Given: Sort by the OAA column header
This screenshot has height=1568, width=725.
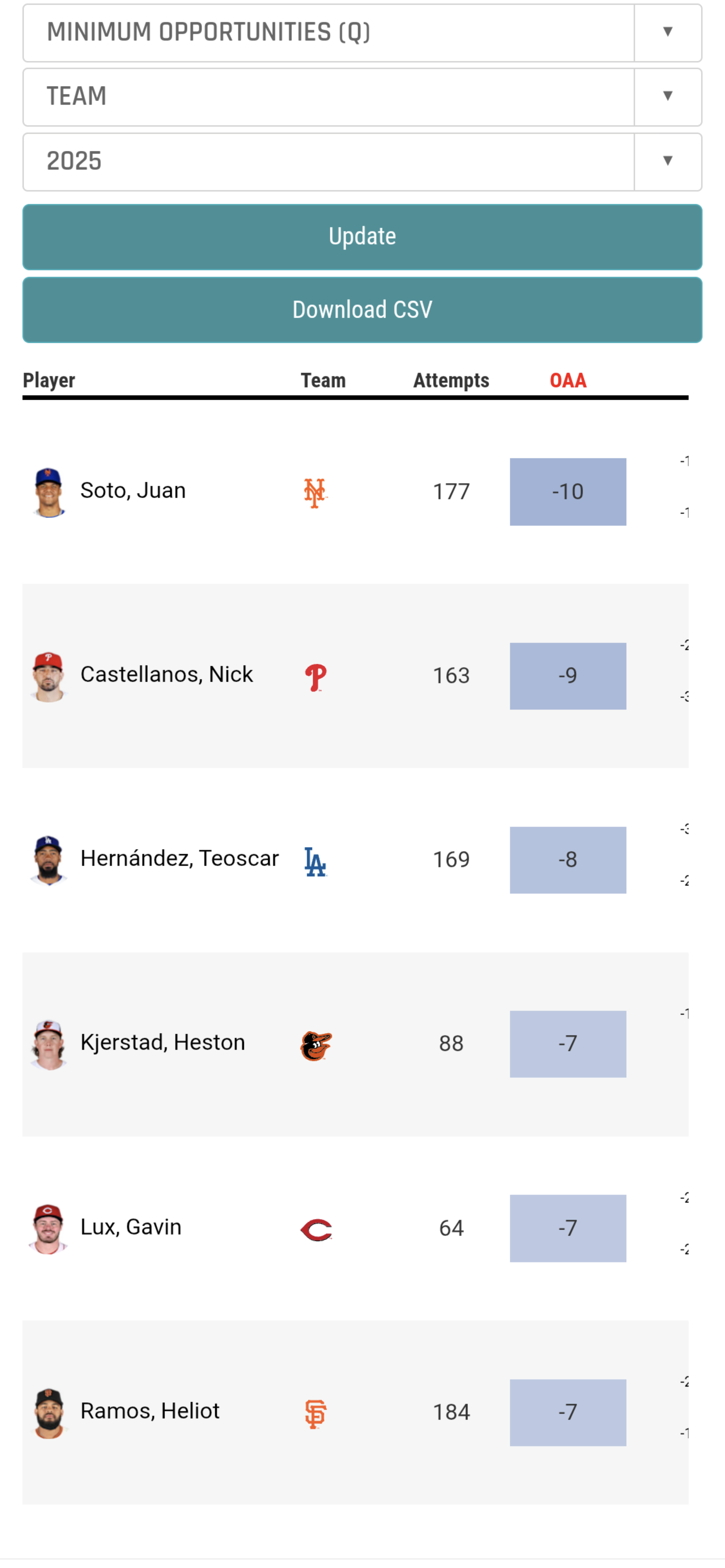Looking at the screenshot, I should [x=568, y=380].
